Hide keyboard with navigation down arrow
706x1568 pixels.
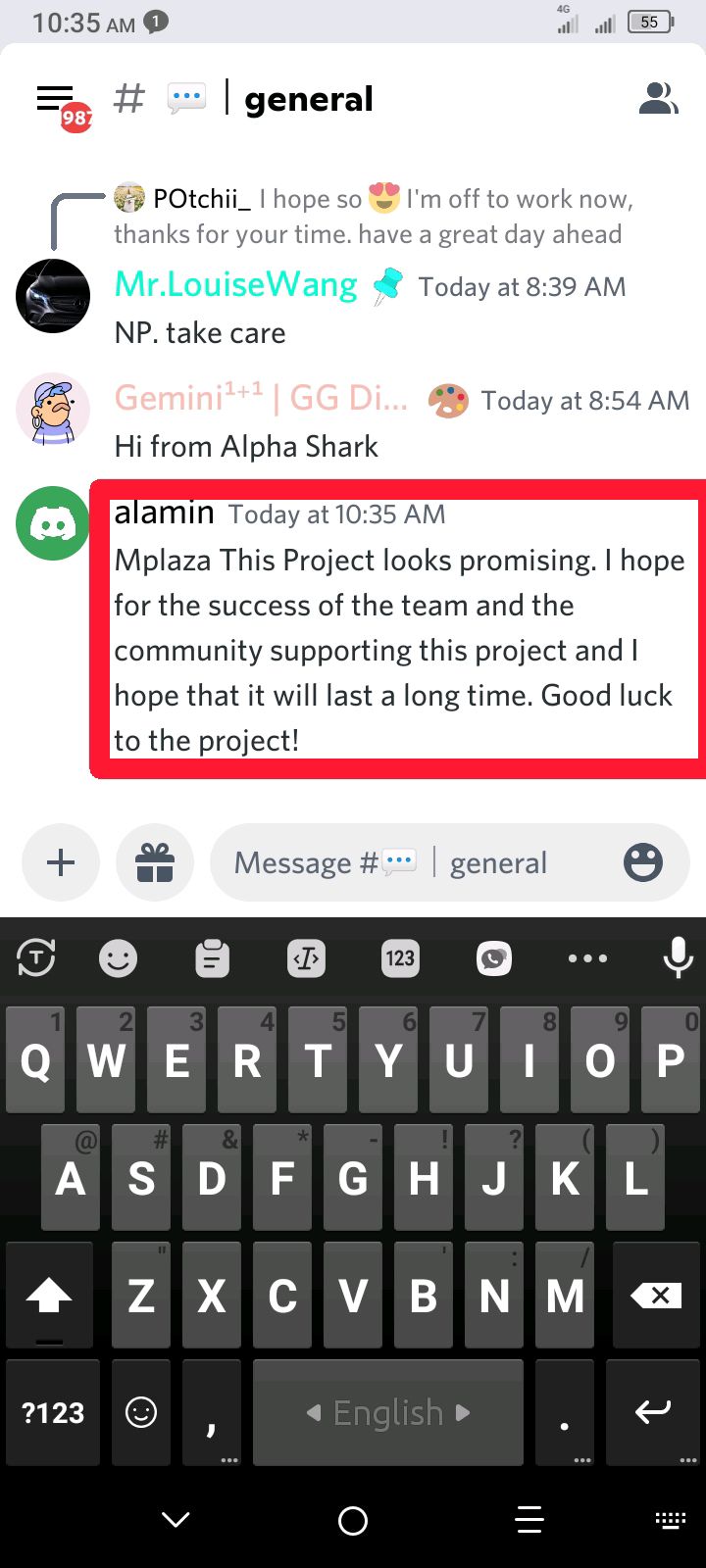(x=176, y=1520)
